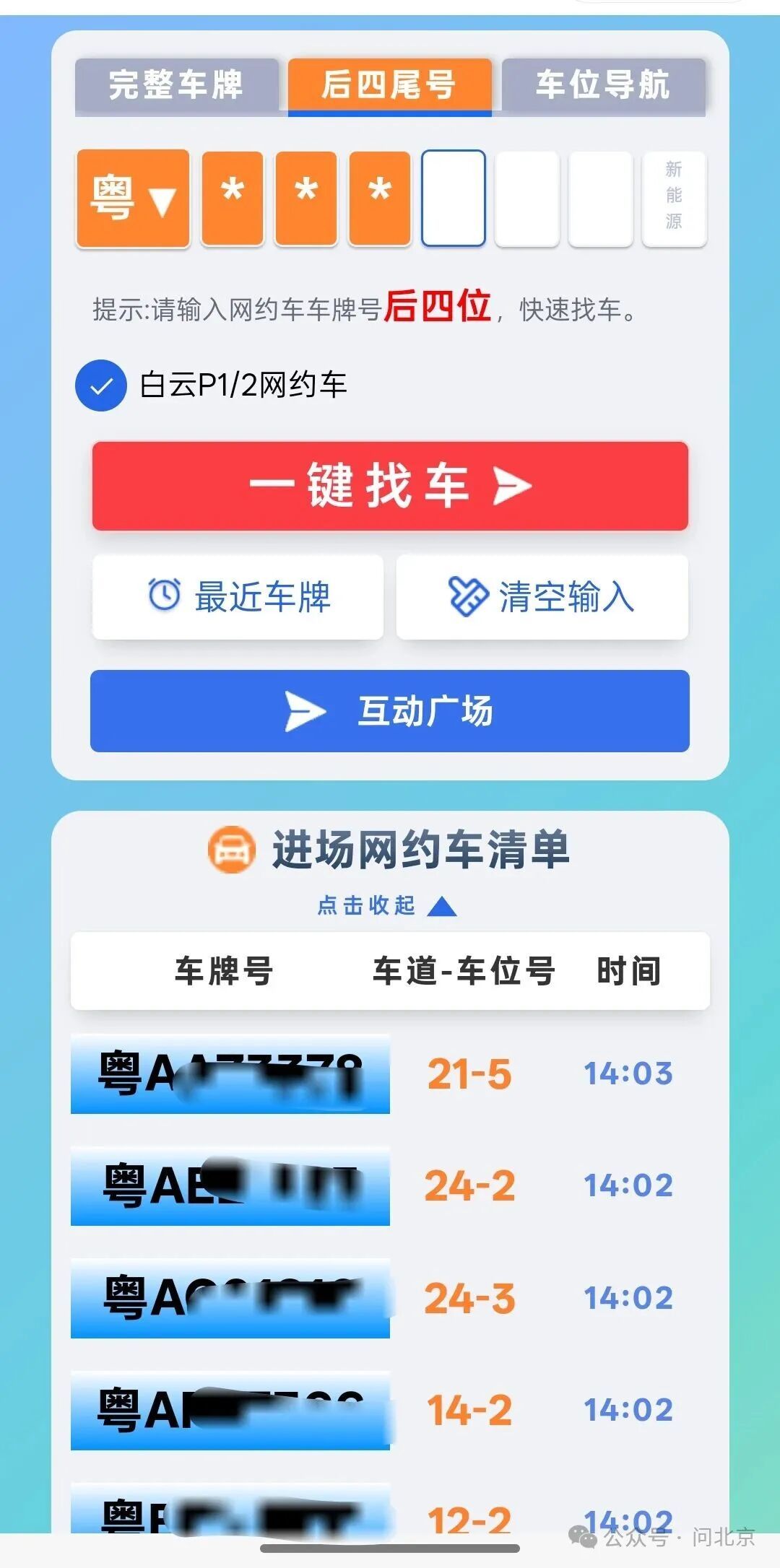Show 最近车牌 history
This screenshot has width=780, height=1568.
[x=238, y=597]
